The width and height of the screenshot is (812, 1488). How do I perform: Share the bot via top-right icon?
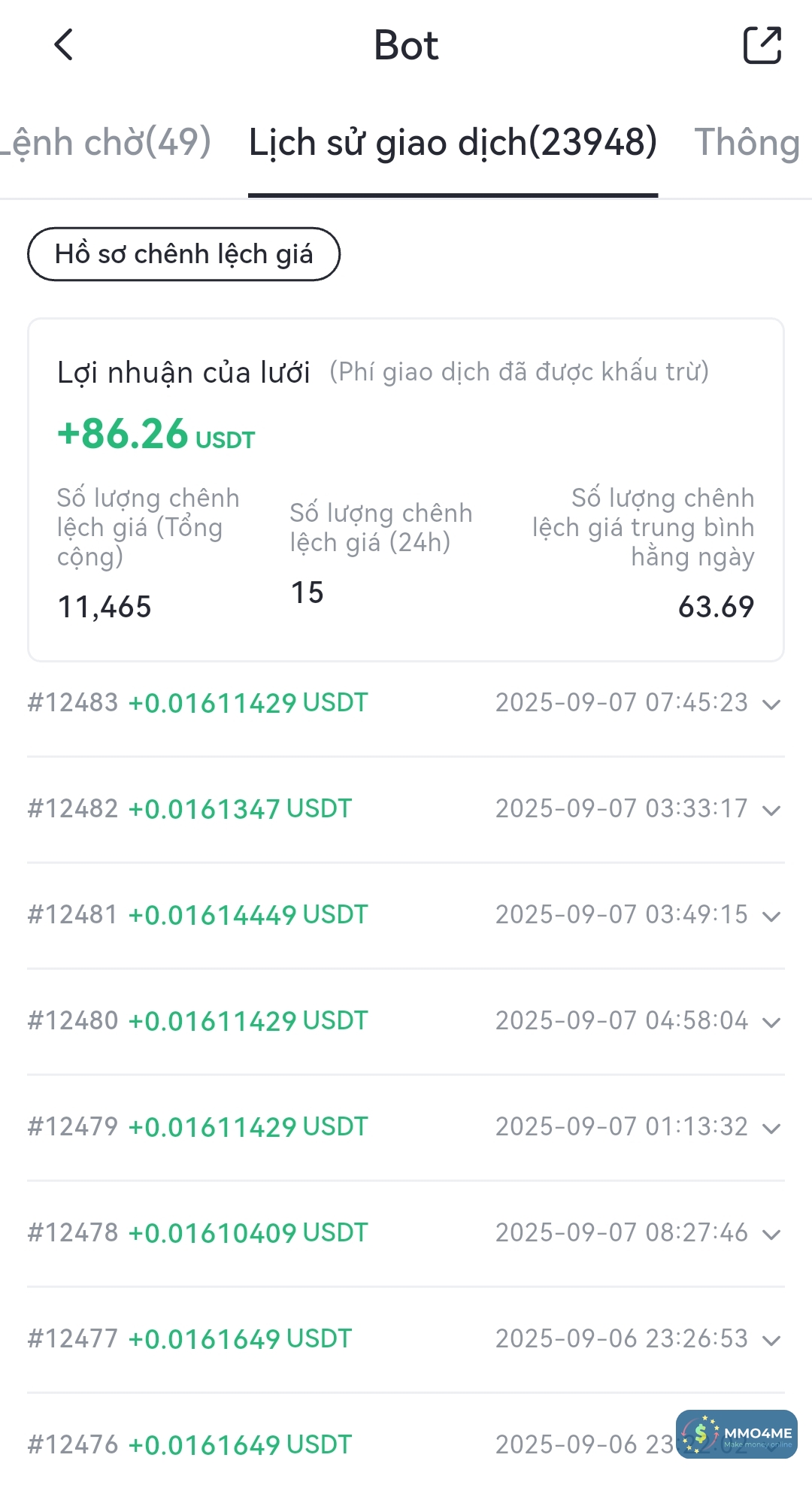[x=762, y=45]
